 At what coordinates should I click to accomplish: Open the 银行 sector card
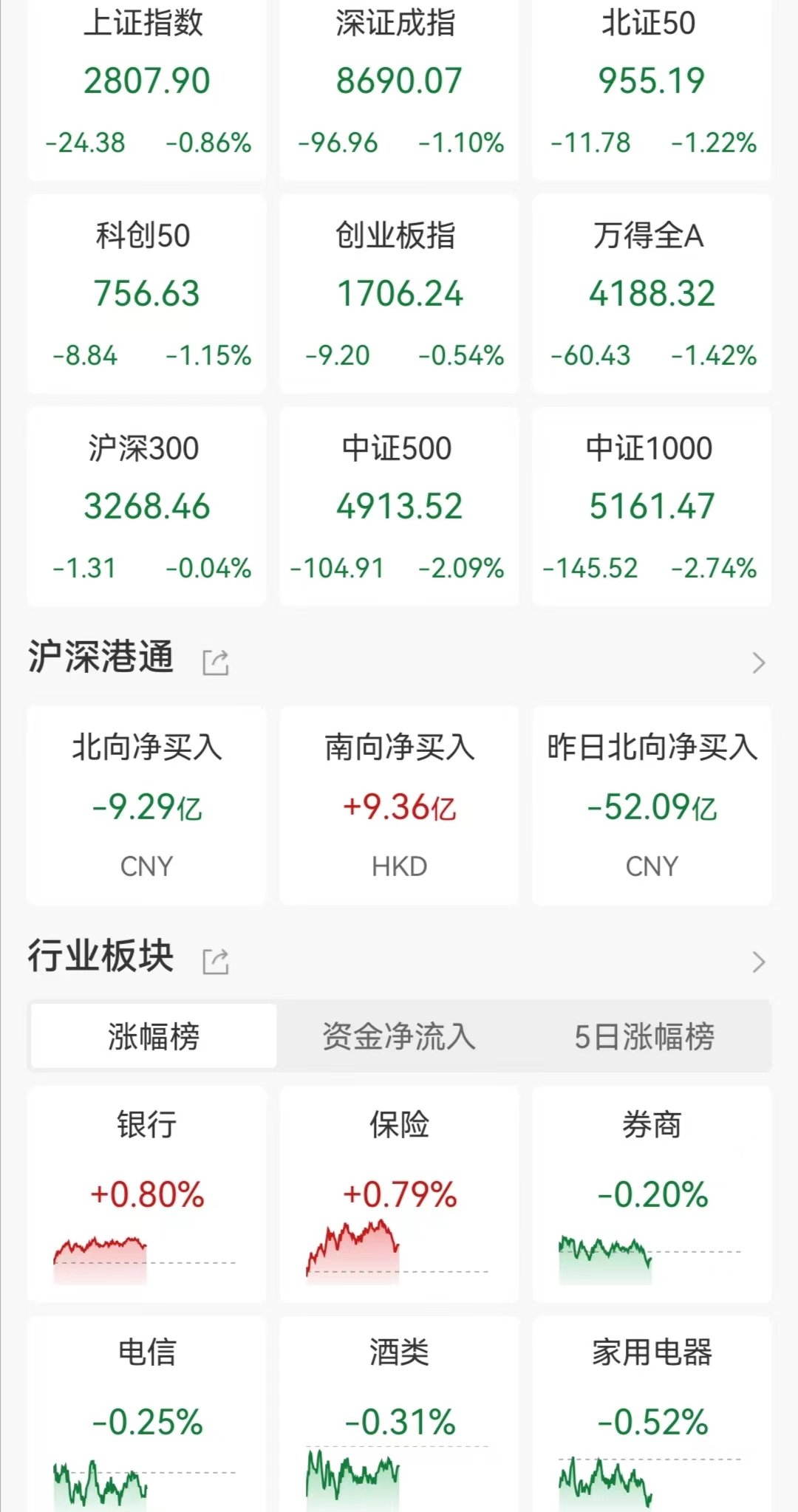(x=146, y=1194)
